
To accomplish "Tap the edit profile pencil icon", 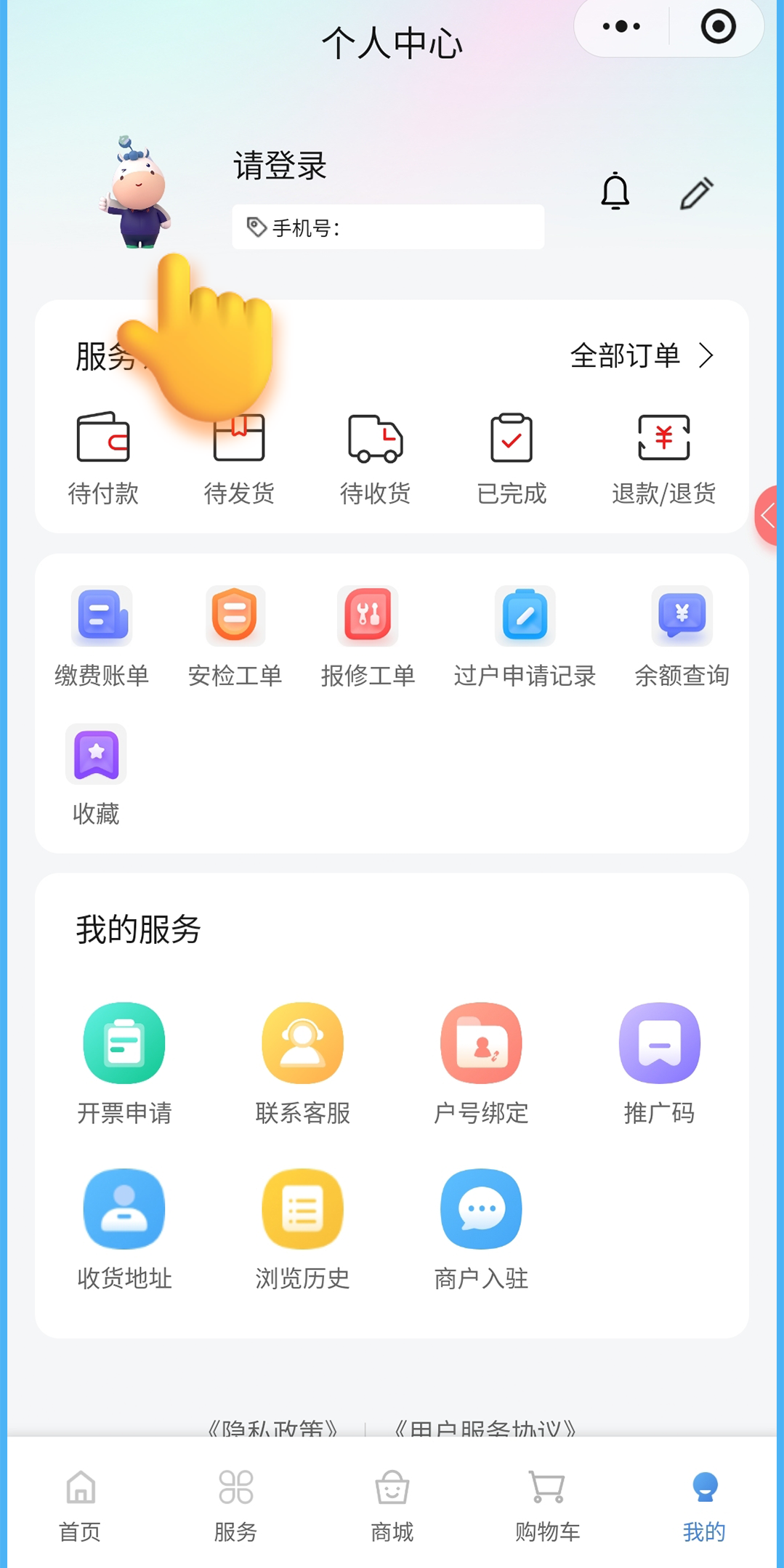I will click(x=696, y=193).
